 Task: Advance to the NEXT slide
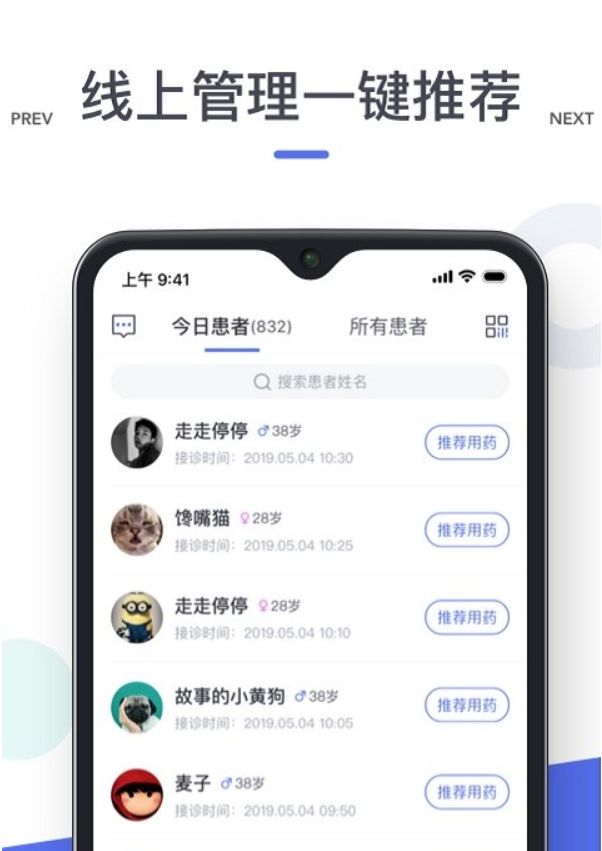(571, 119)
